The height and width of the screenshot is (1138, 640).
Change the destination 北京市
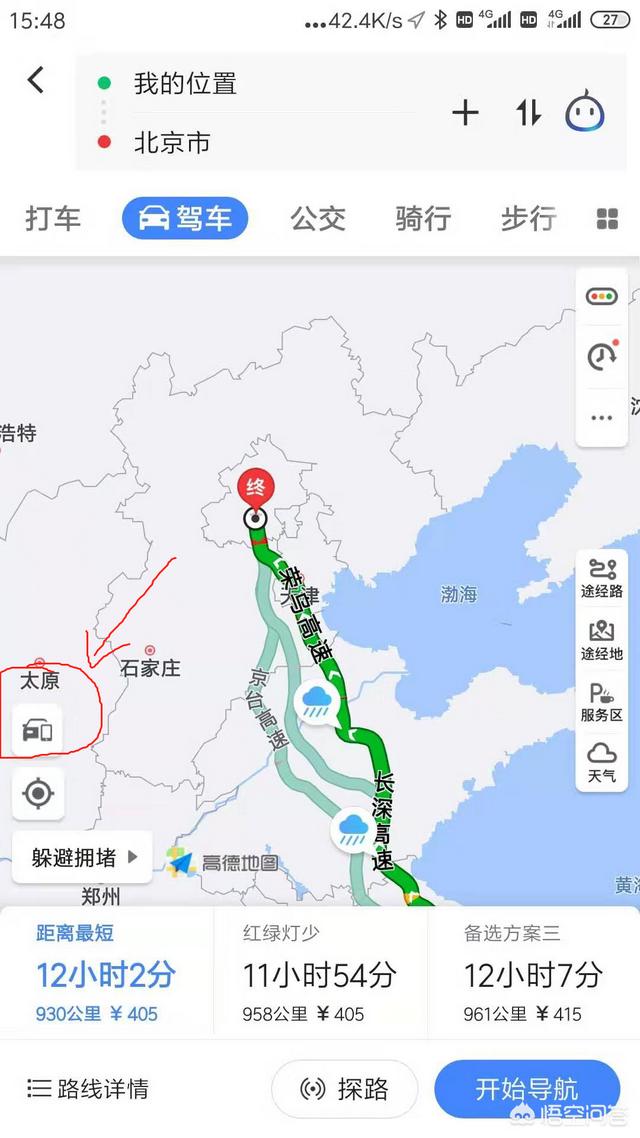[172, 142]
